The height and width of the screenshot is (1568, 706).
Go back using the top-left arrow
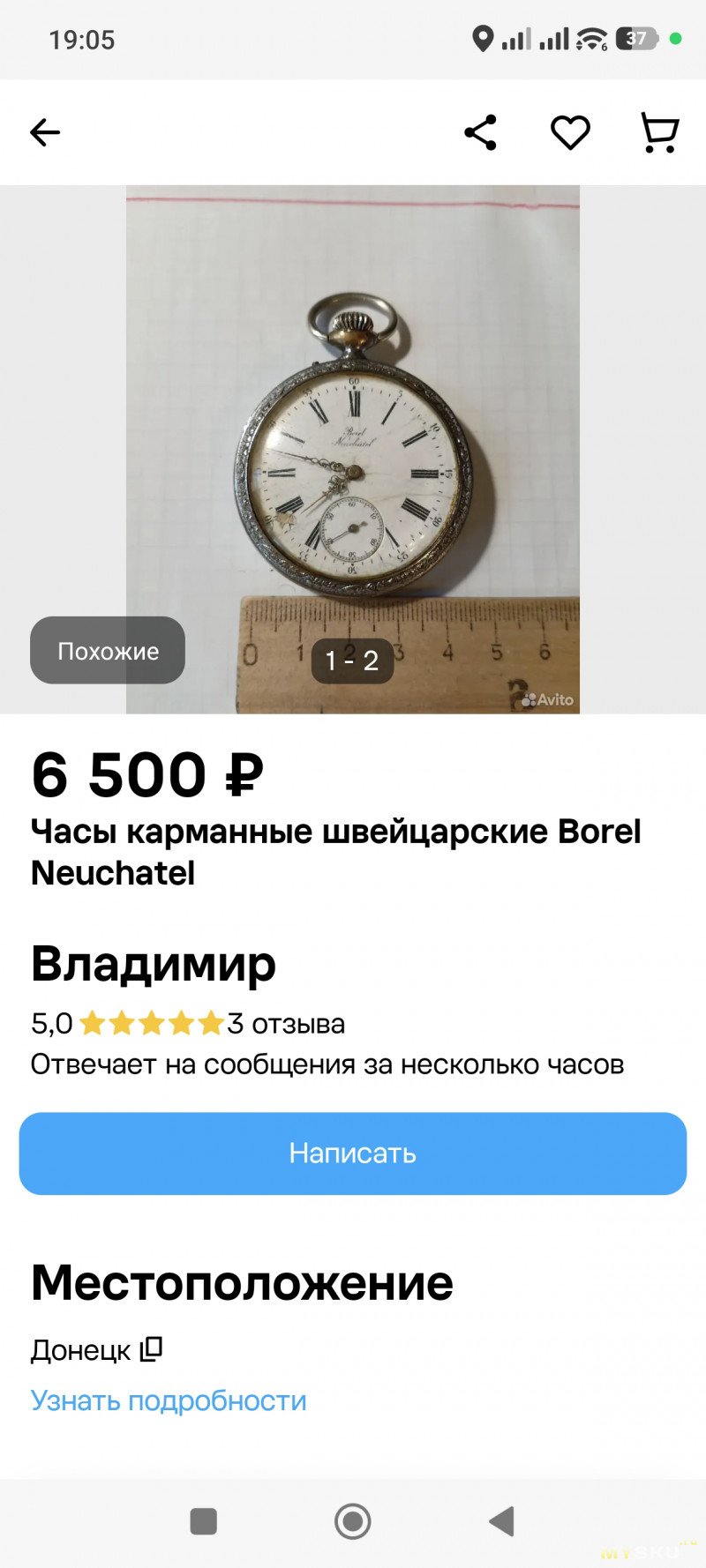[45, 133]
